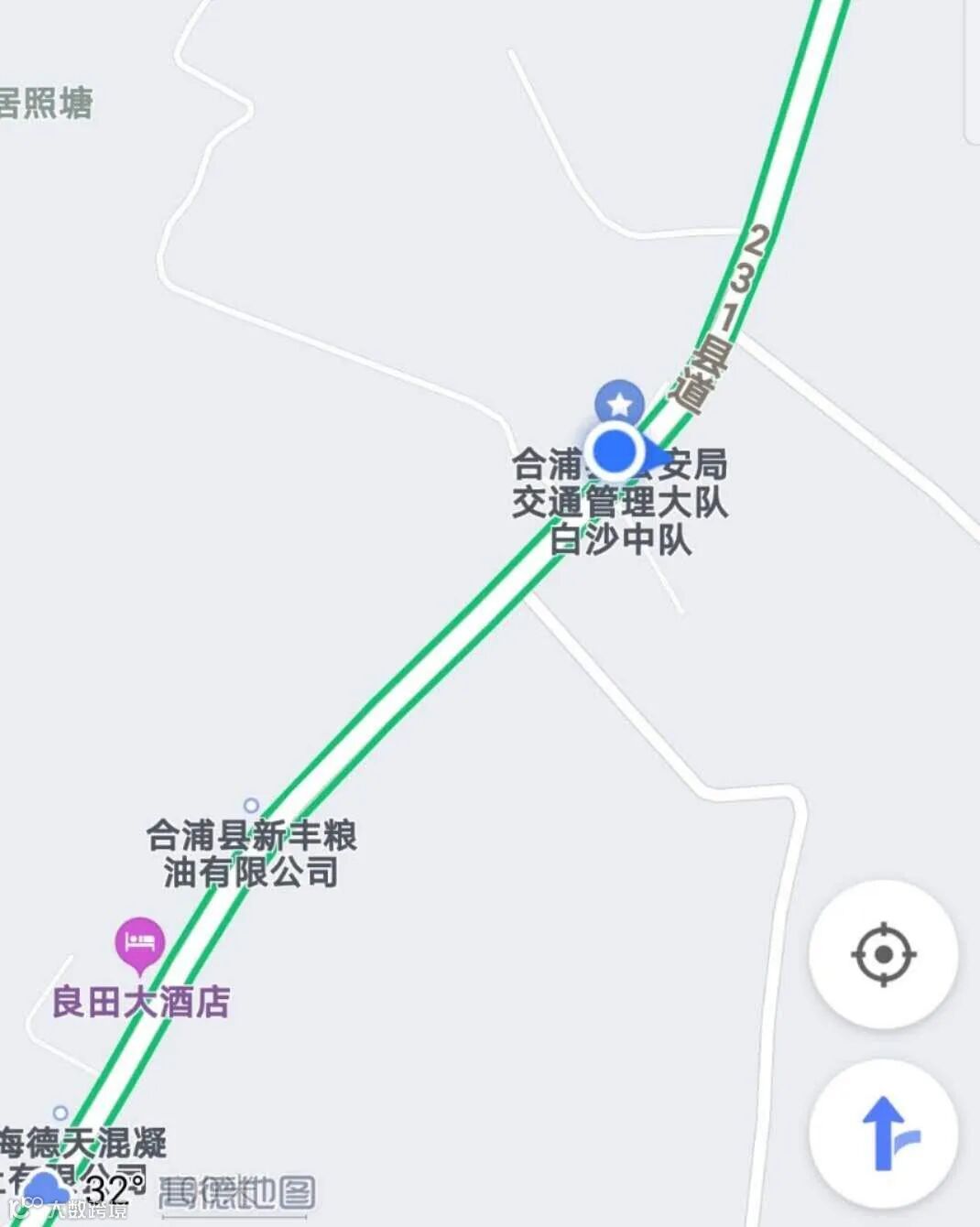Select the 合浦县新丰粮油有限公司 place marker
This screenshot has width=980, height=1227.
(250, 807)
